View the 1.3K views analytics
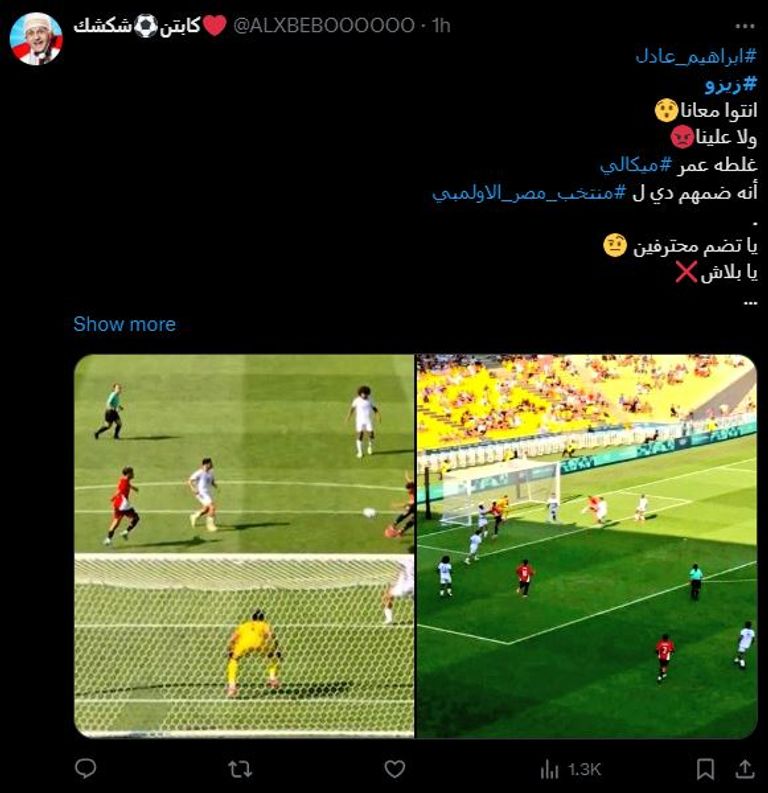The height and width of the screenshot is (793, 768). [x=570, y=768]
